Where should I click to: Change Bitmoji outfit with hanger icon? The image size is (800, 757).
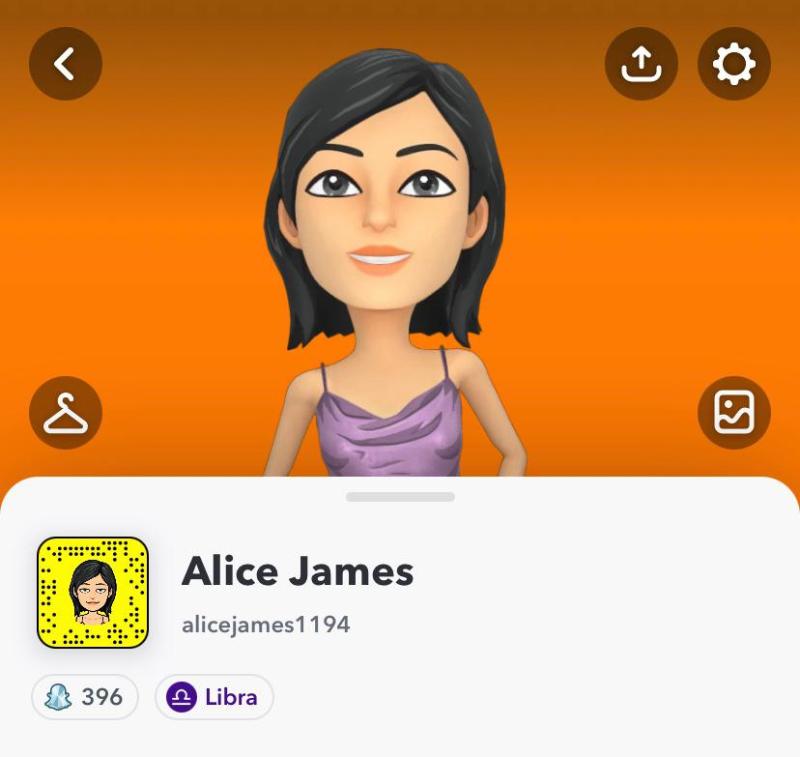point(65,412)
